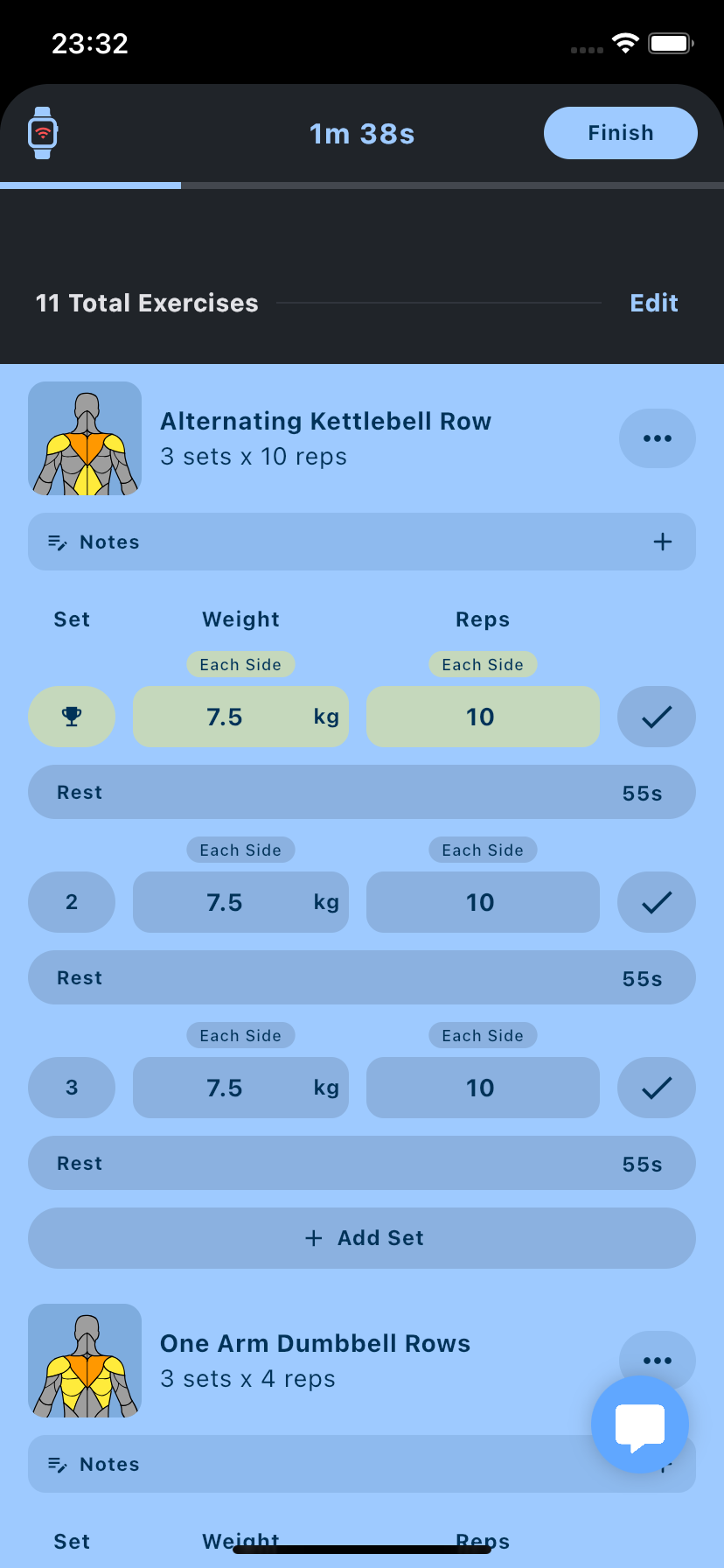Edit the reps for set 3
This screenshot has height=1568, width=724.
pos(482,1088)
